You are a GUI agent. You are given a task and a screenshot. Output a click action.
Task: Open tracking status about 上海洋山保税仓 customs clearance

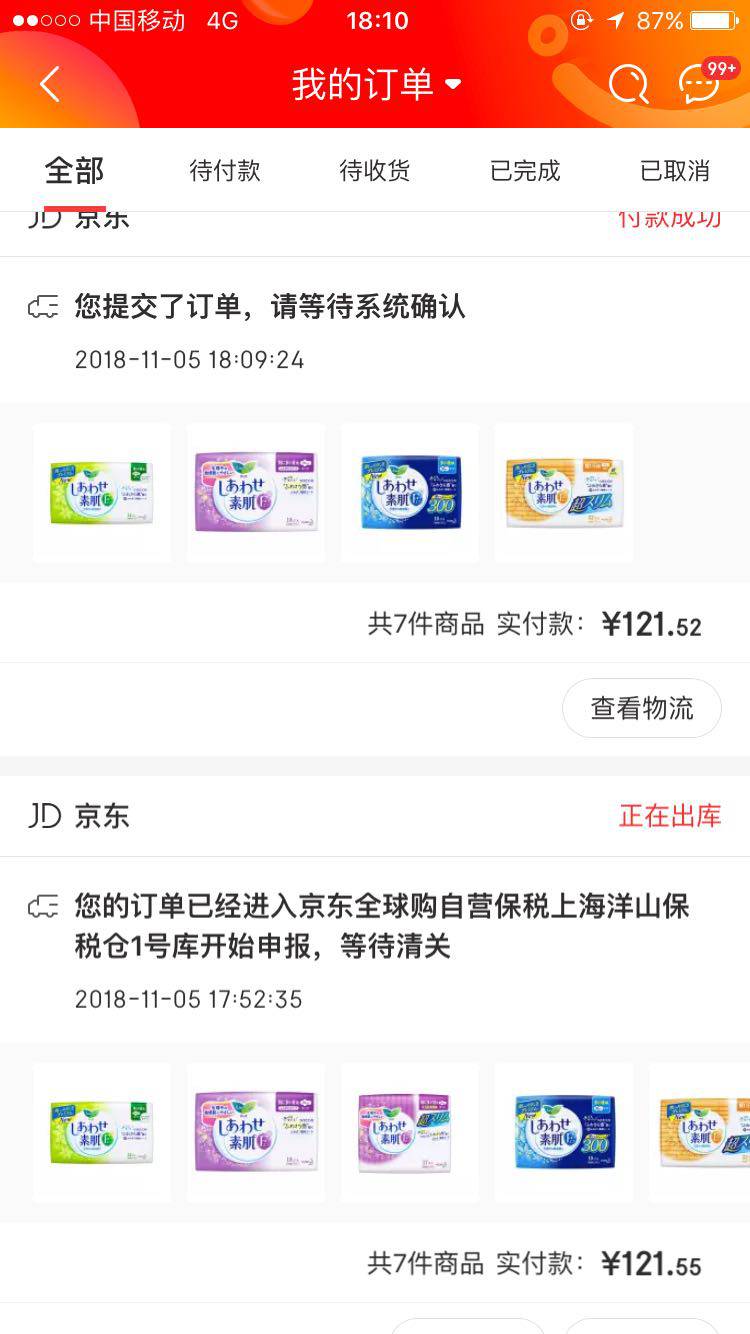[380, 926]
